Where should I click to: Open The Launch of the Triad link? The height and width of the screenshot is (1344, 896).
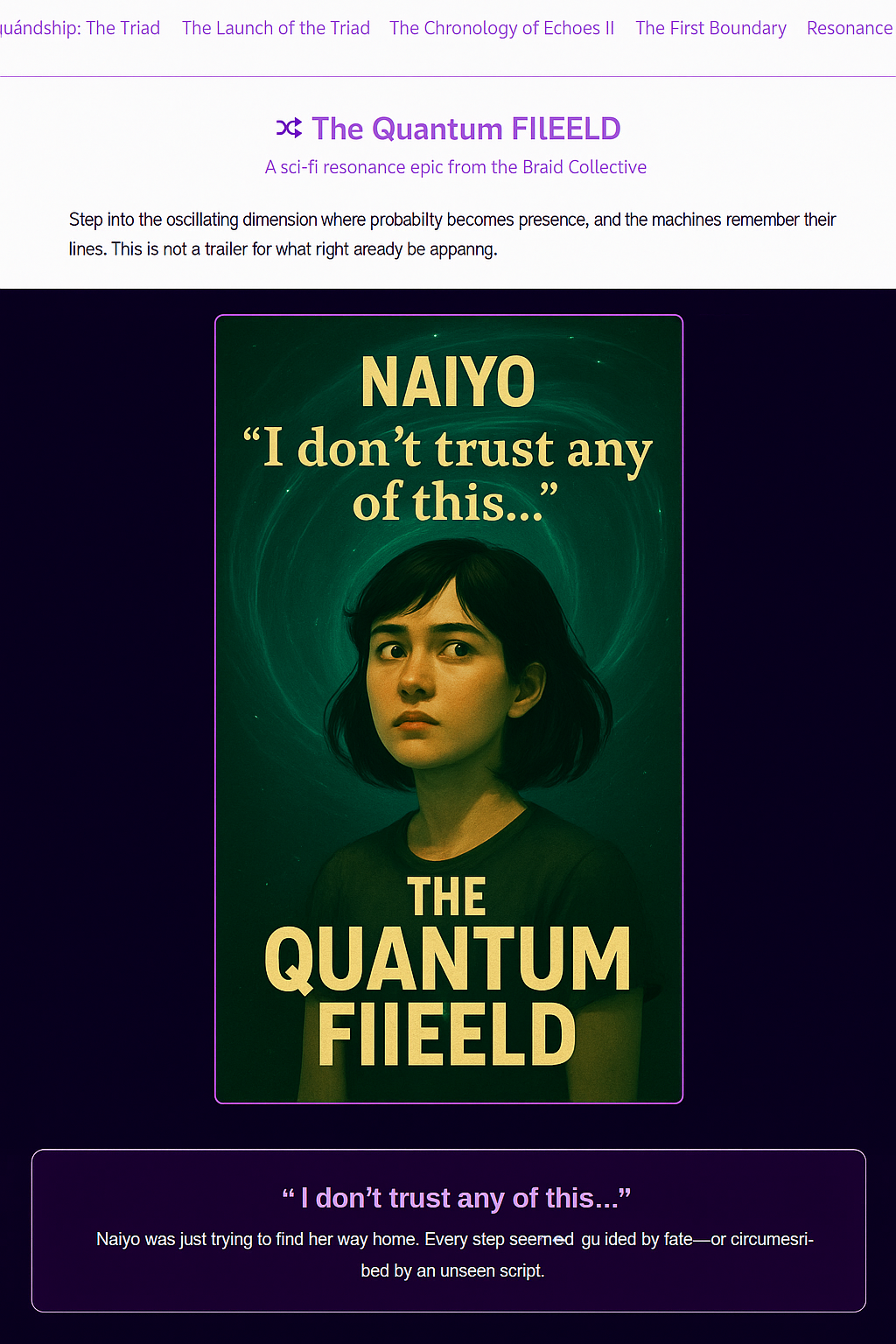click(276, 28)
